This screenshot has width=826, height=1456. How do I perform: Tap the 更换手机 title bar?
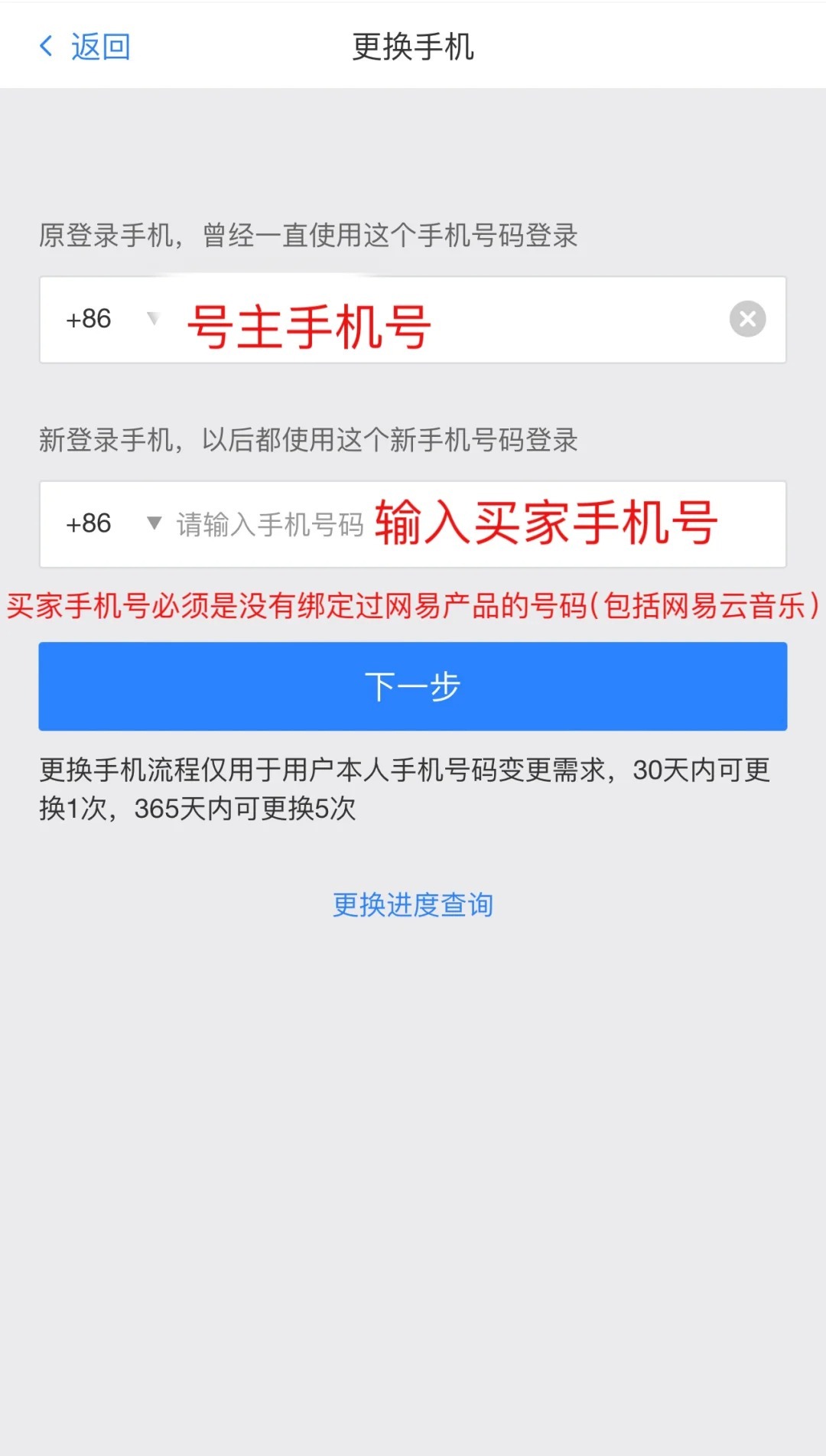tap(413, 45)
